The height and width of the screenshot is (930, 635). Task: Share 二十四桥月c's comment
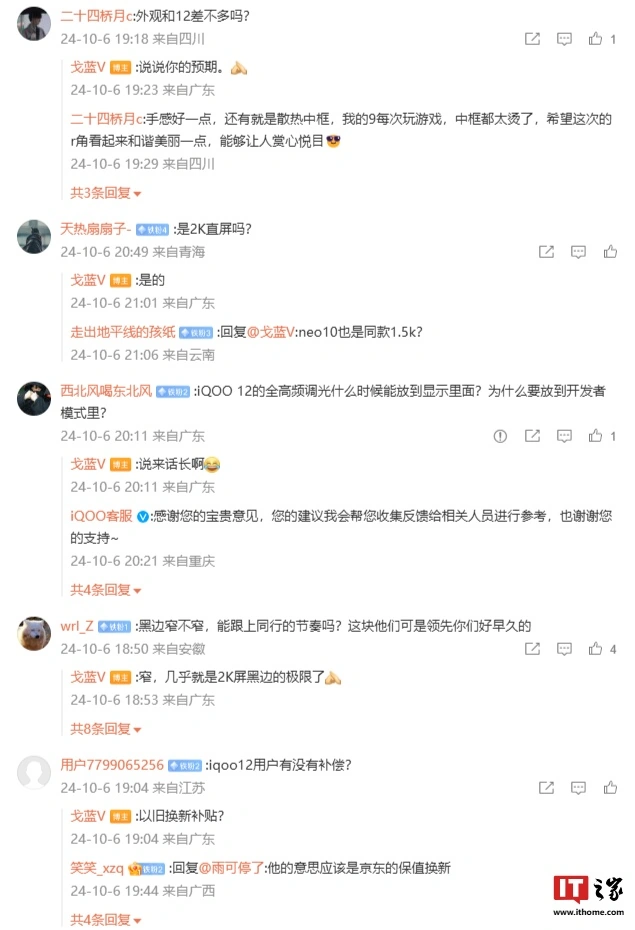click(532, 39)
